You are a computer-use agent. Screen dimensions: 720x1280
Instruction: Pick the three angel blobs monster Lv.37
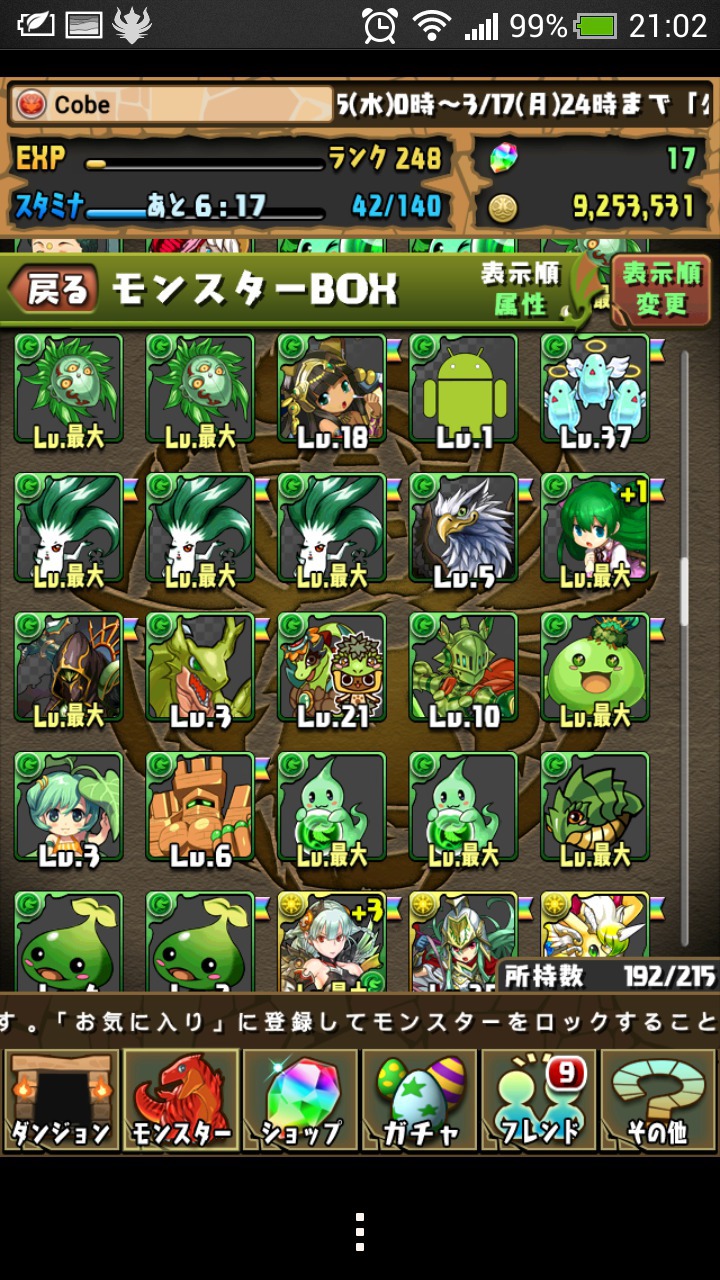[596, 392]
